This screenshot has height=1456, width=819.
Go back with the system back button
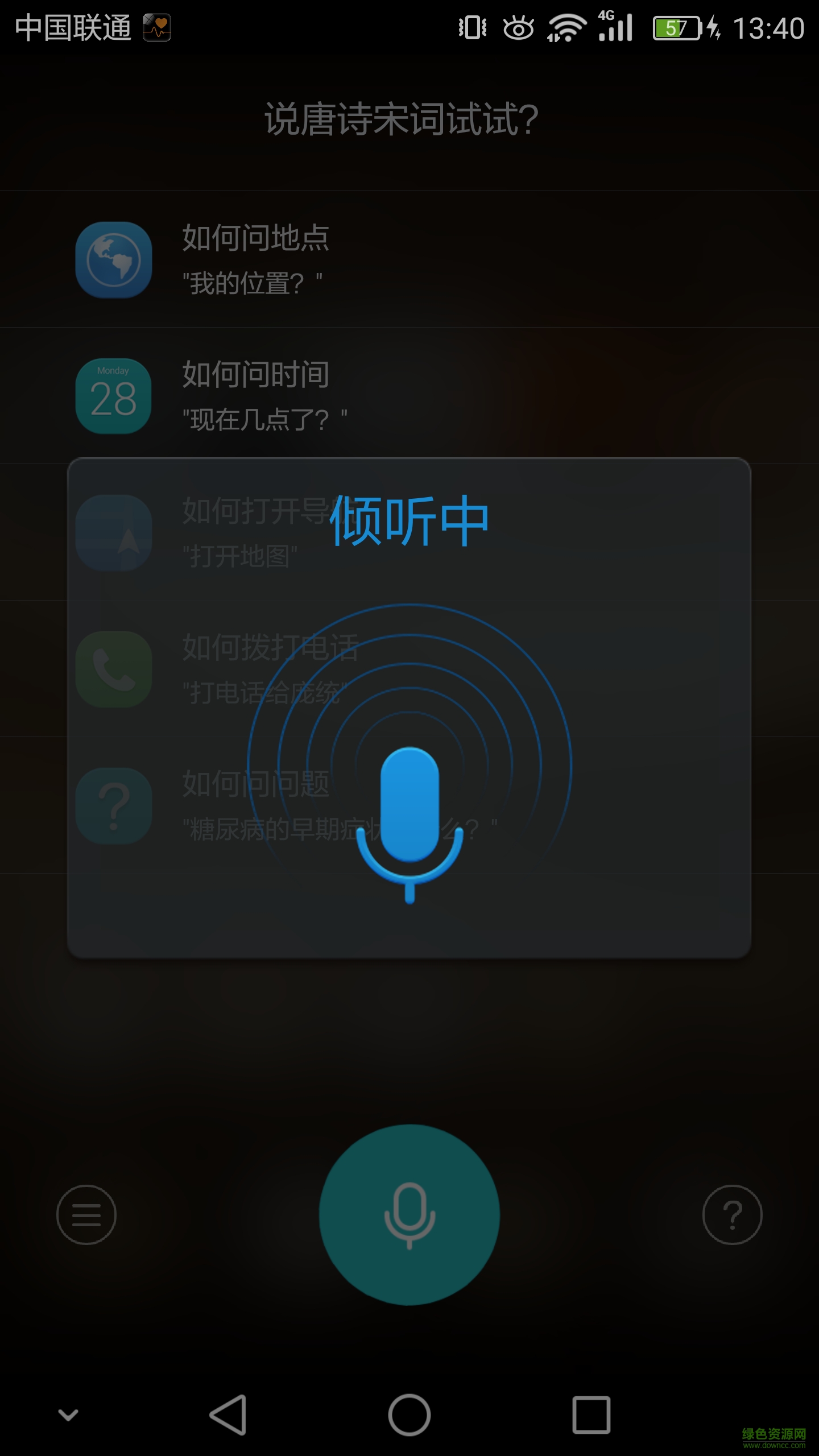[x=227, y=1414]
